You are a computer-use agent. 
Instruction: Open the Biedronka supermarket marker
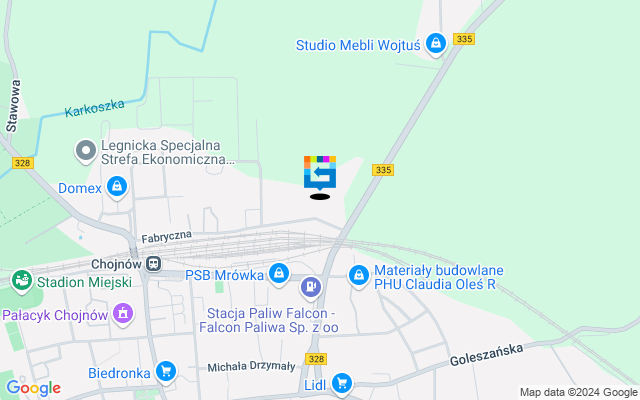coord(166,372)
